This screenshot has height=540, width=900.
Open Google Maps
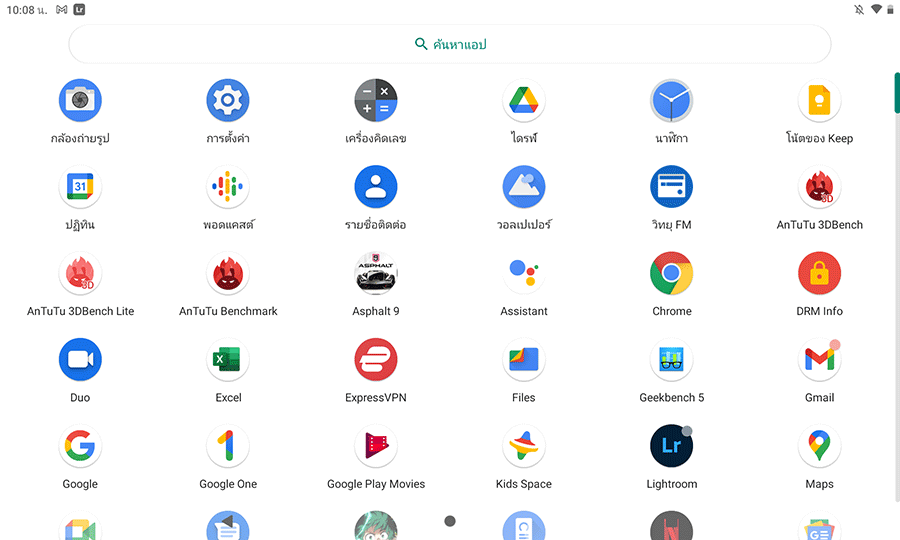pyautogui.click(x=820, y=446)
